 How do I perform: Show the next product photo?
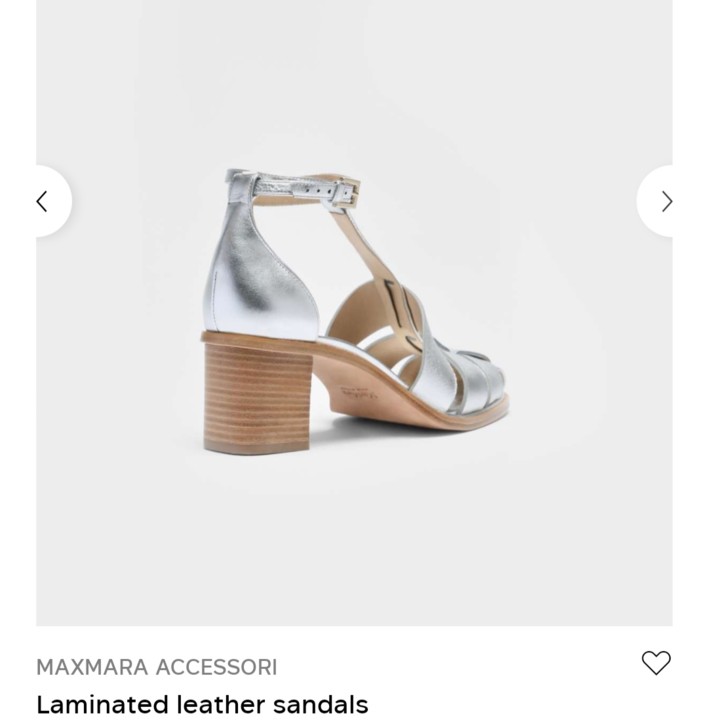665,201
